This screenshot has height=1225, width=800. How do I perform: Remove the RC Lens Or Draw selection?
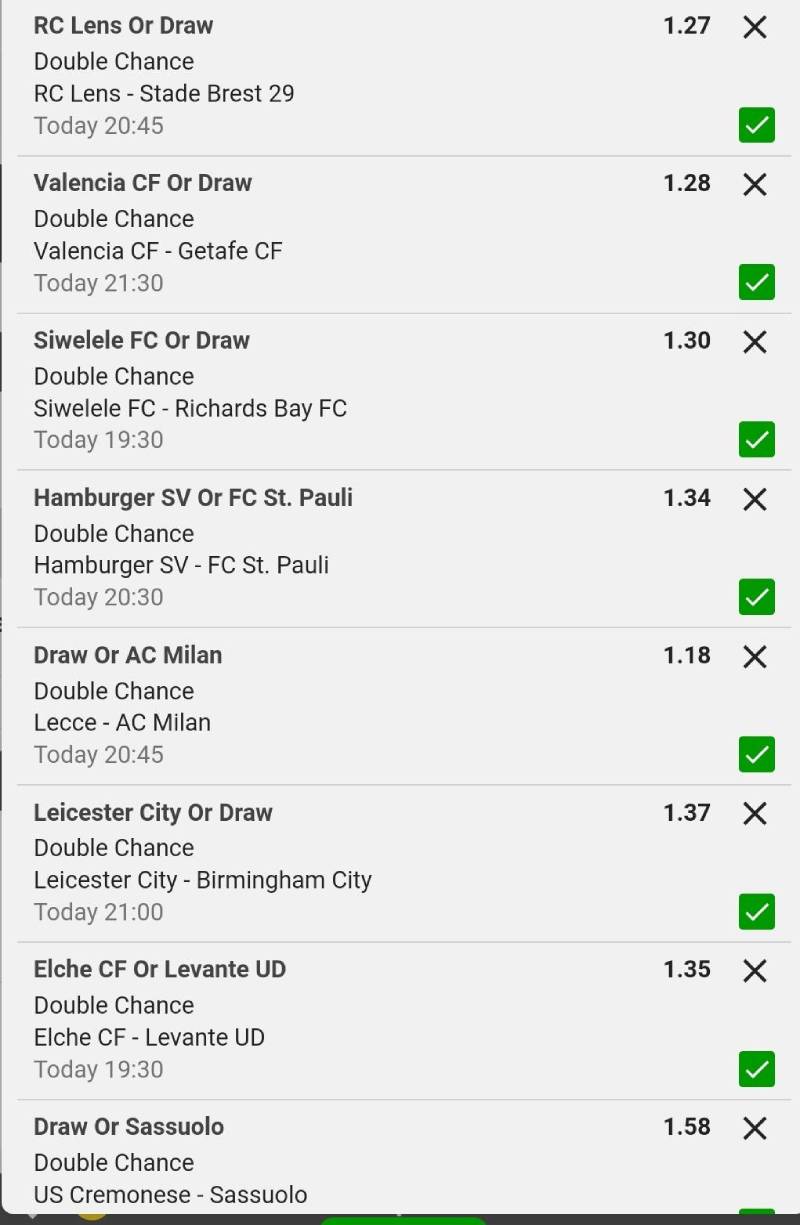754,27
